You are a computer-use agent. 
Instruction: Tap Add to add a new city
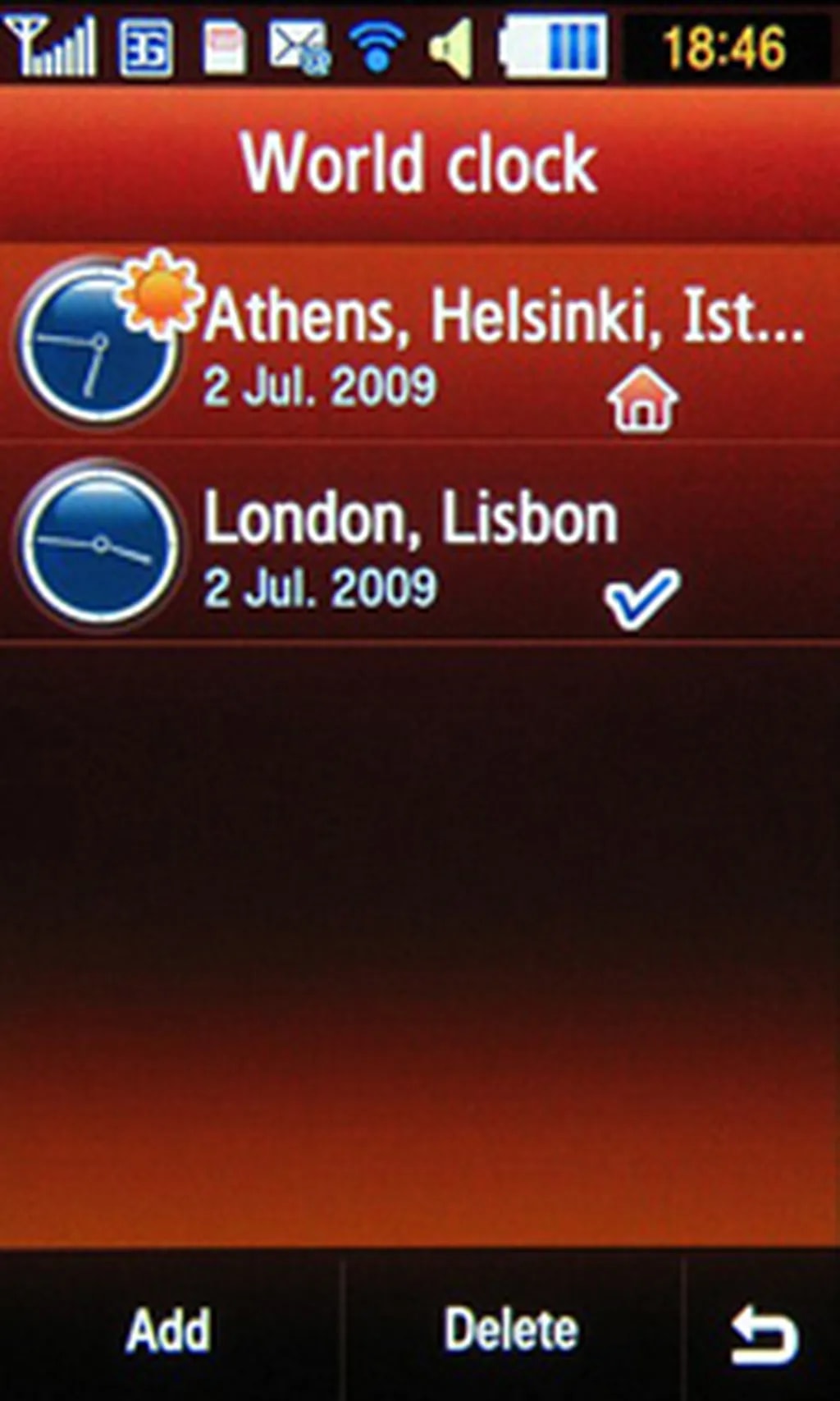pos(168,1330)
